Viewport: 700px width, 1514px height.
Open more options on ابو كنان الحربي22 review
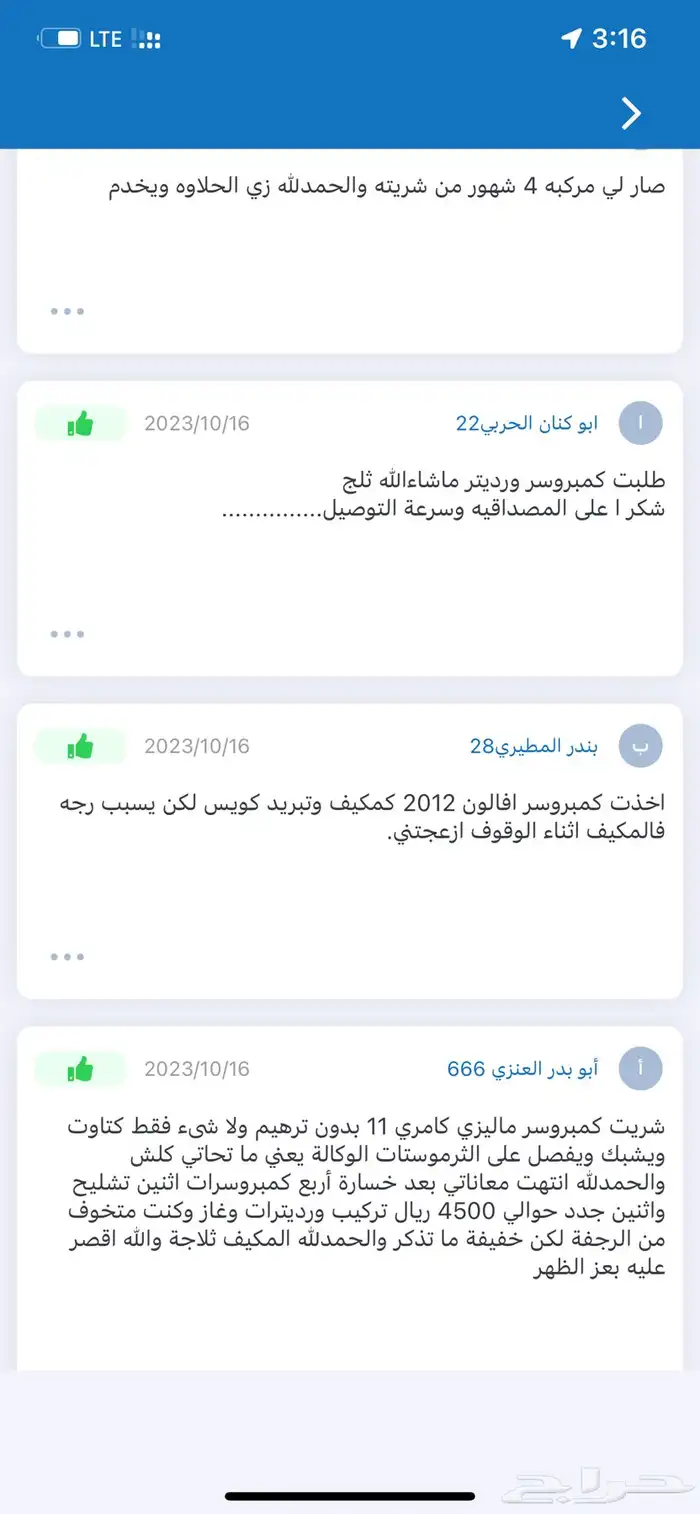tap(67, 634)
